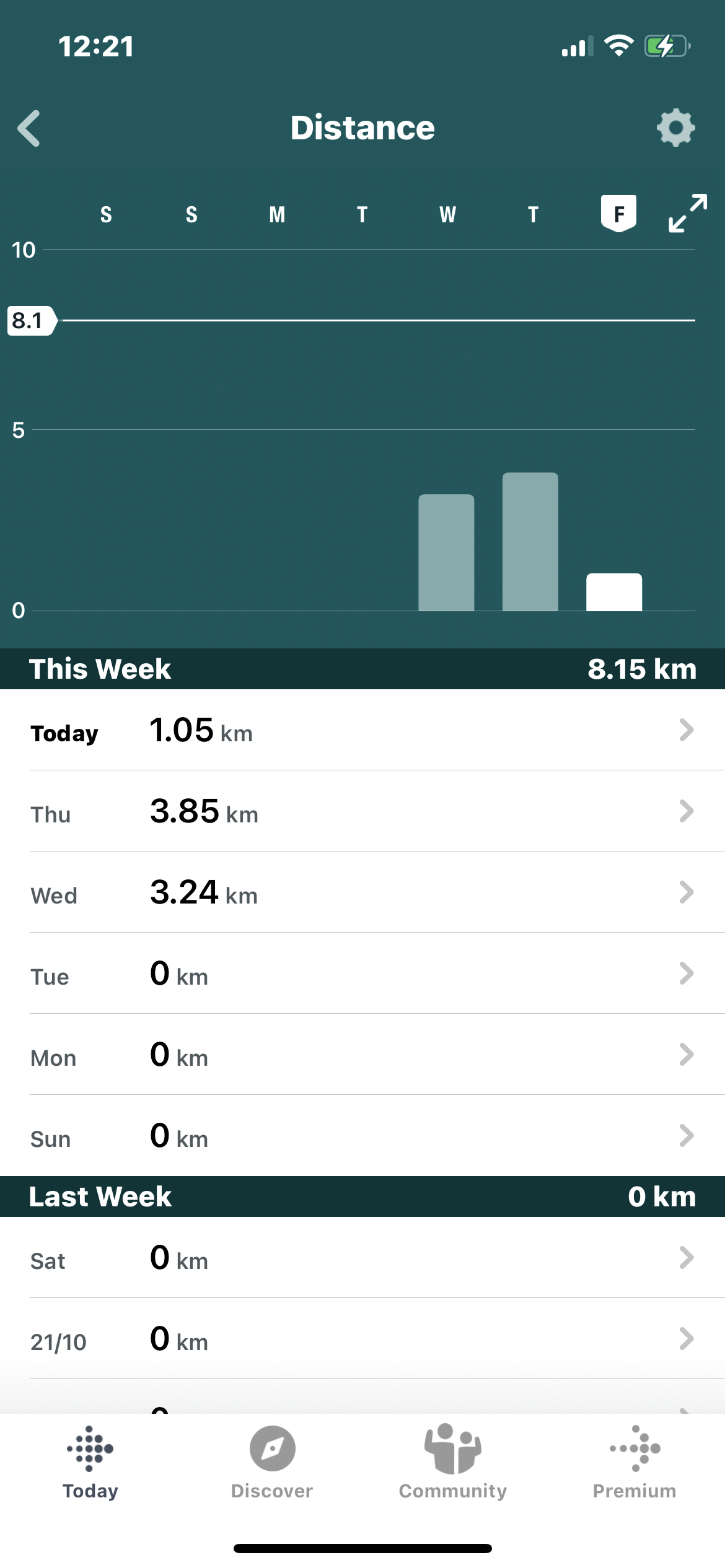Expand the distance chart to fullscreen
This screenshot has width=725, height=1568.
pyautogui.click(x=688, y=214)
